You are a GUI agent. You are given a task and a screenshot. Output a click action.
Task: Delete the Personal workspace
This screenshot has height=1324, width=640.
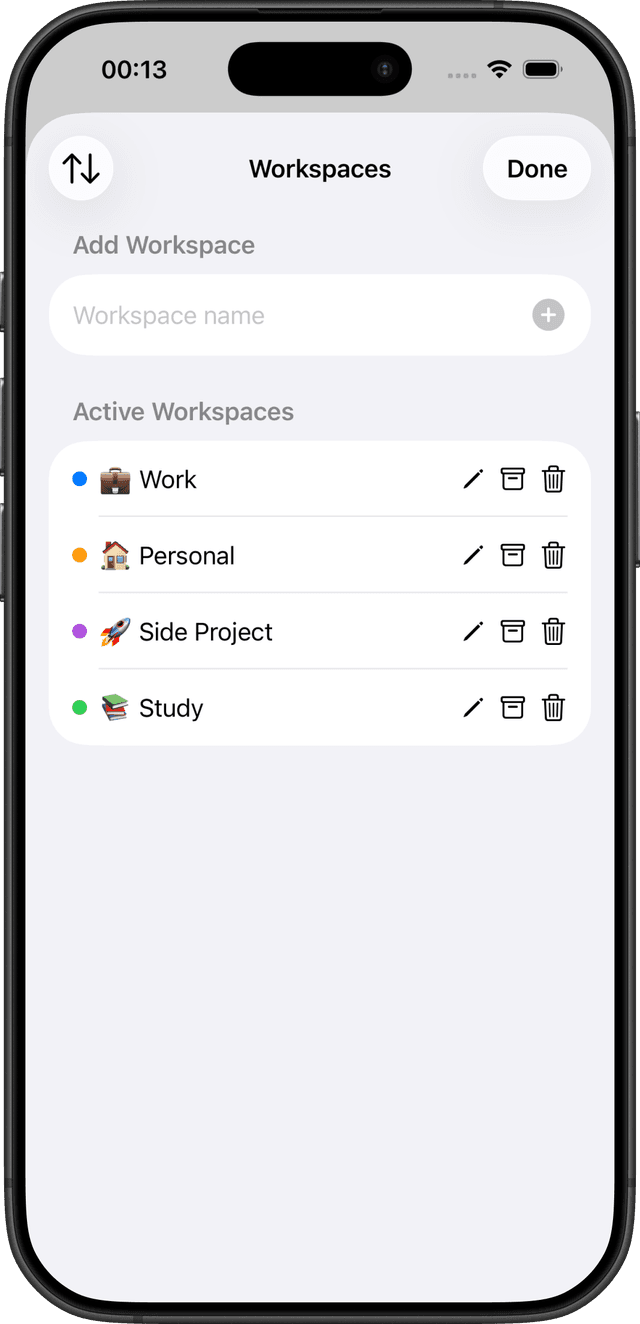pos(554,556)
